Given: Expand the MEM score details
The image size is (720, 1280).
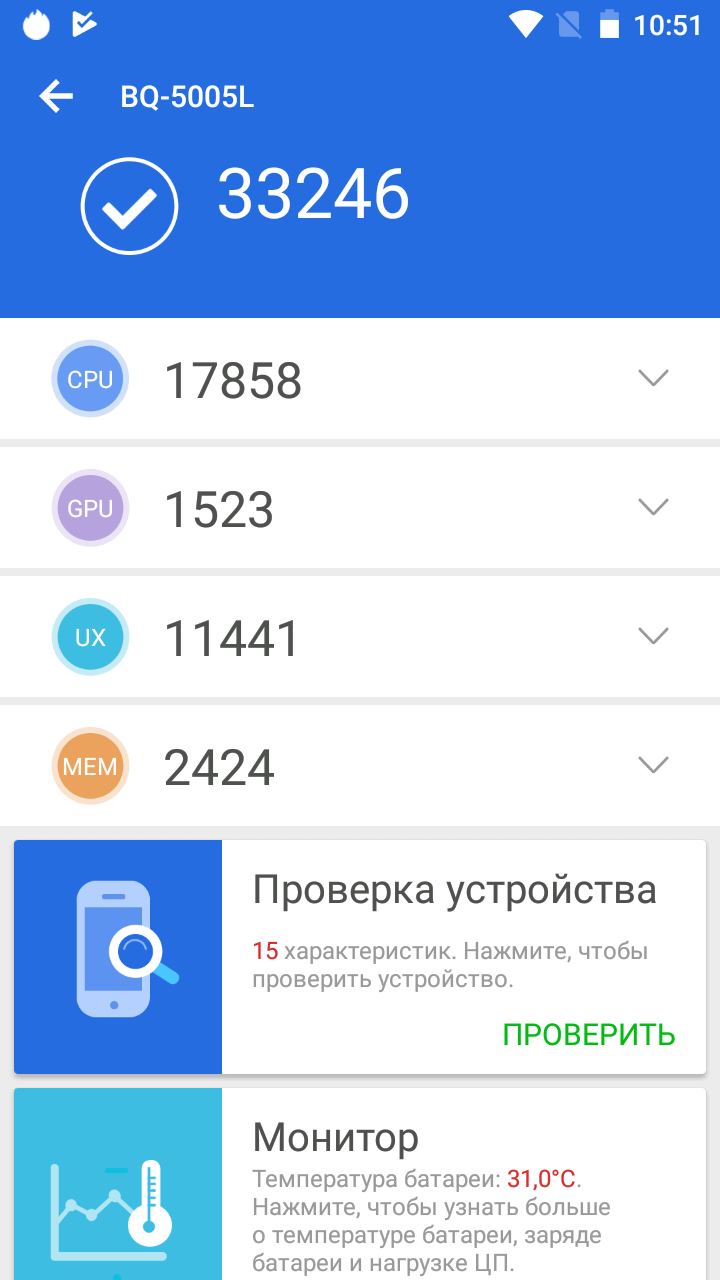Looking at the screenshot, I should 652,764.
